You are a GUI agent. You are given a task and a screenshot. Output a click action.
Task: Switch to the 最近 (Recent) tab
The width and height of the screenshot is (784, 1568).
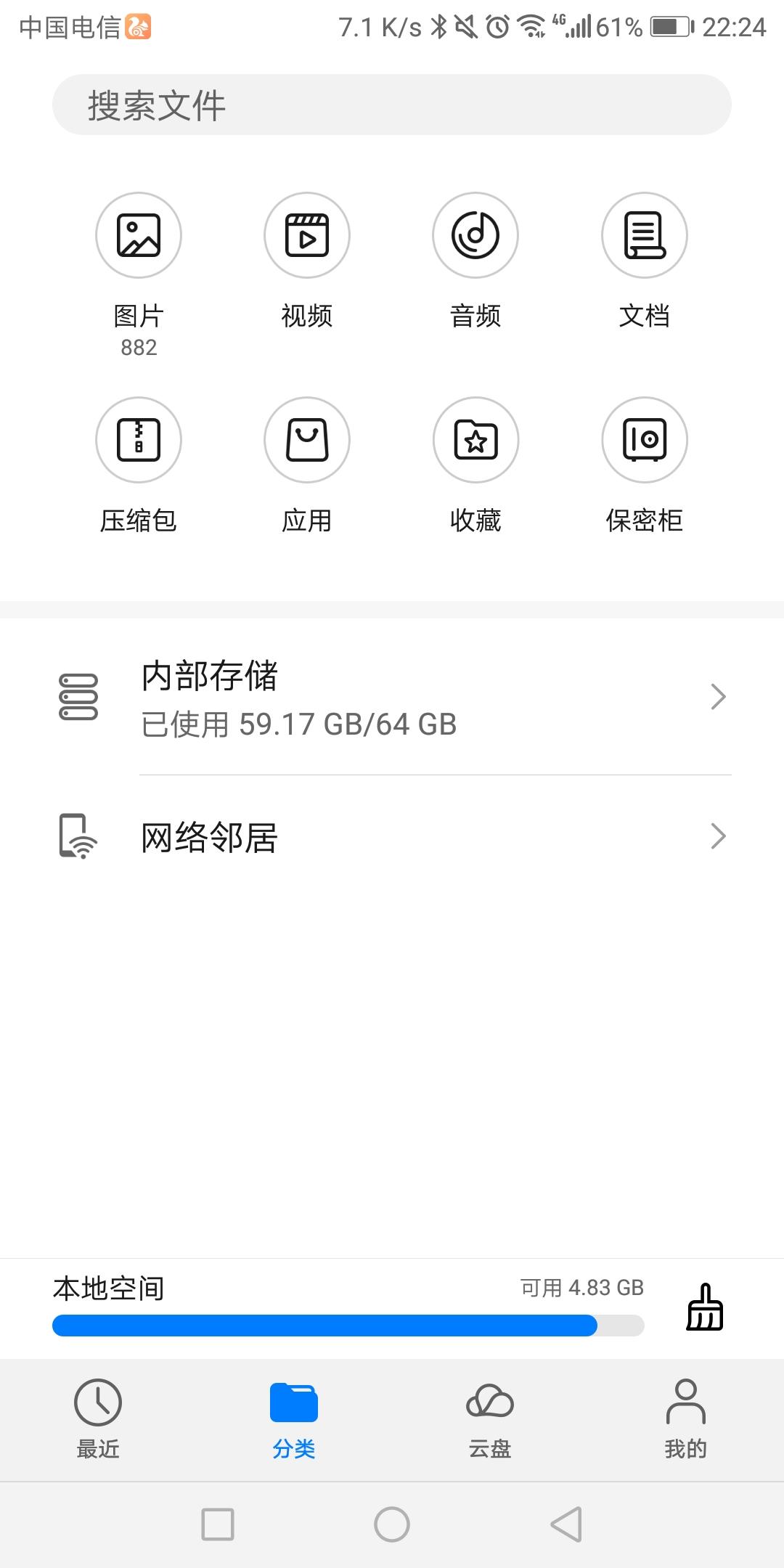pyautogui.click(x=98, y=1419)
